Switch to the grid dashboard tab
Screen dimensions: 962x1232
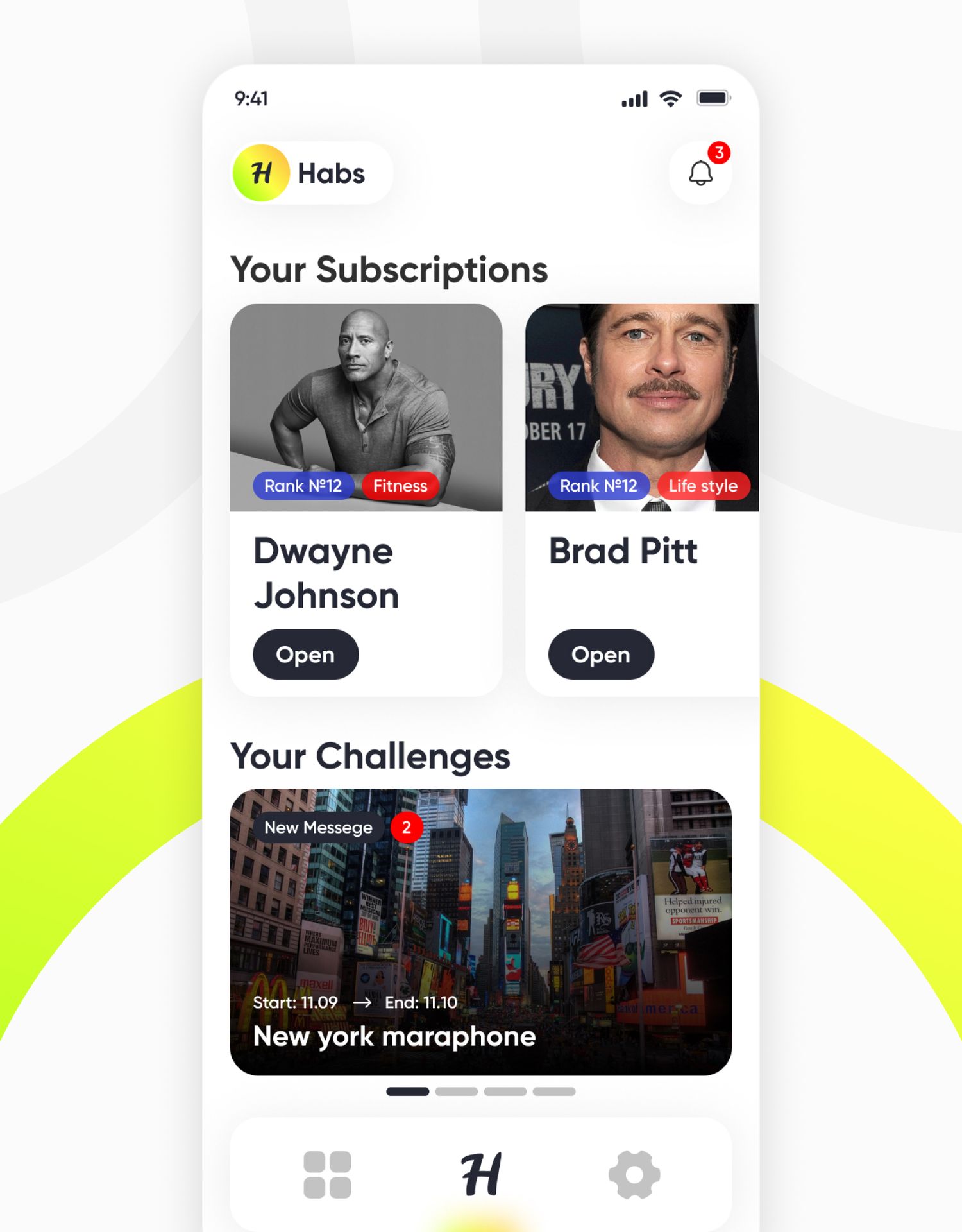pyautogui.click(x=327, y=1174)
